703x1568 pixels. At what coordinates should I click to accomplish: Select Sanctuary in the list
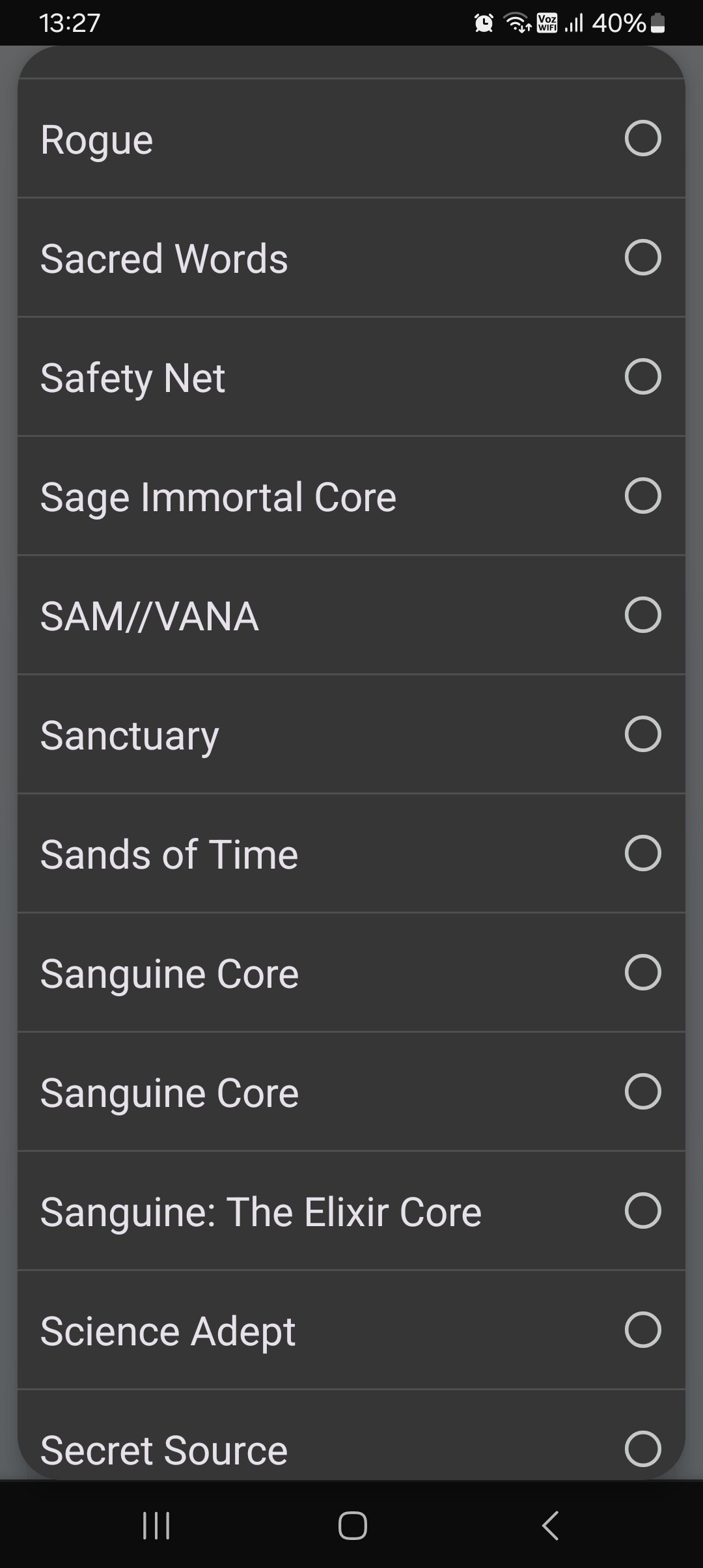(351, 734)
